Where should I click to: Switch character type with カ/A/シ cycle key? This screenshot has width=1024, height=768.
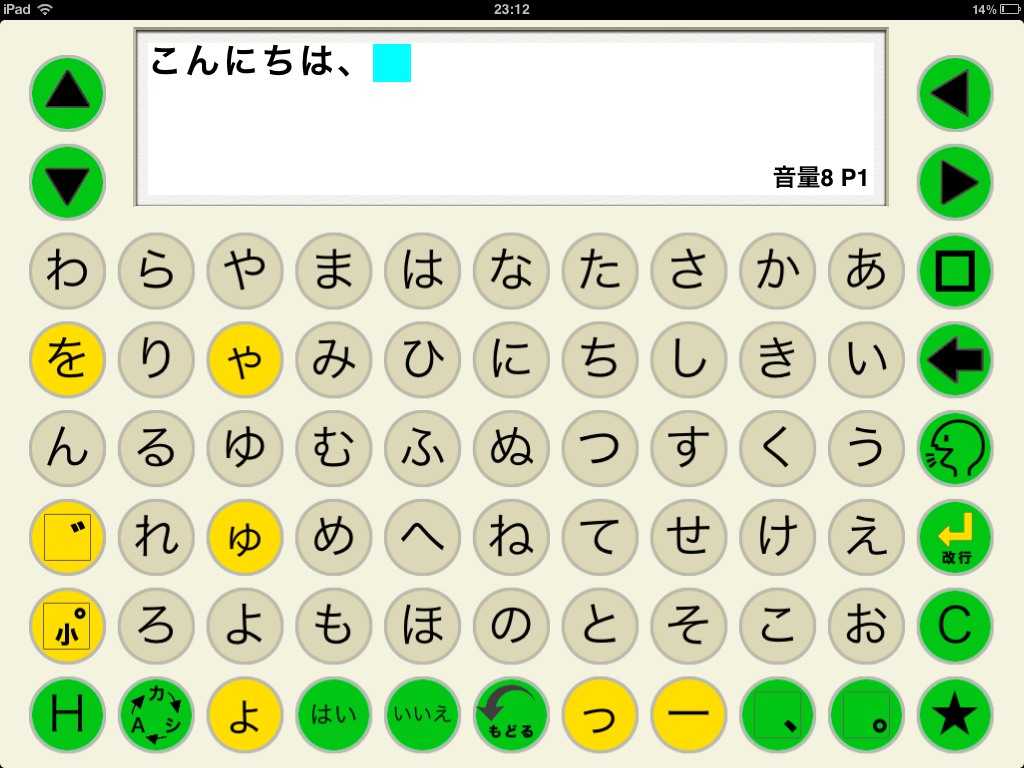pos(156,714)
